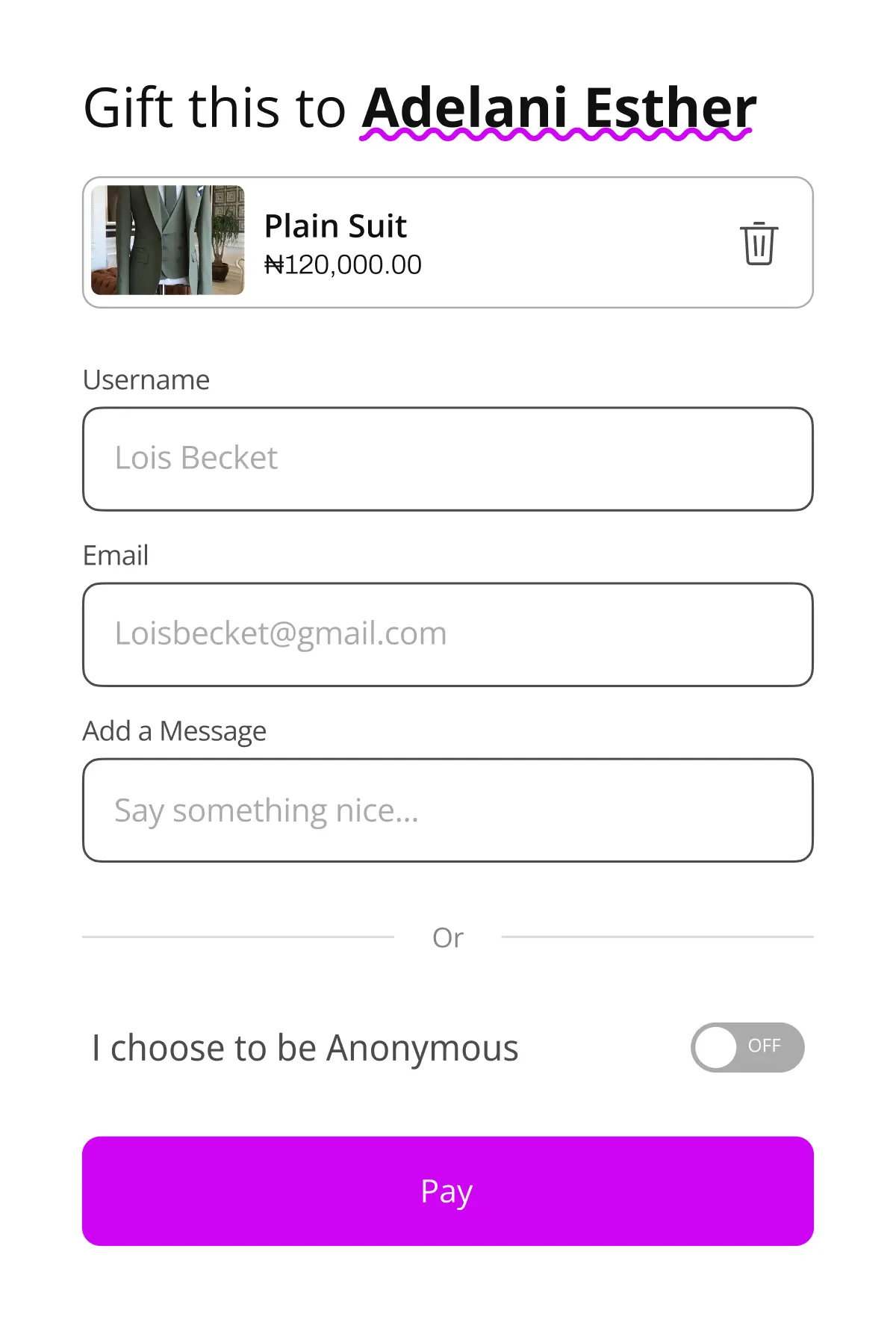Tap the Email input field
Screen dimensions: 896x1328
coord(448,634)
